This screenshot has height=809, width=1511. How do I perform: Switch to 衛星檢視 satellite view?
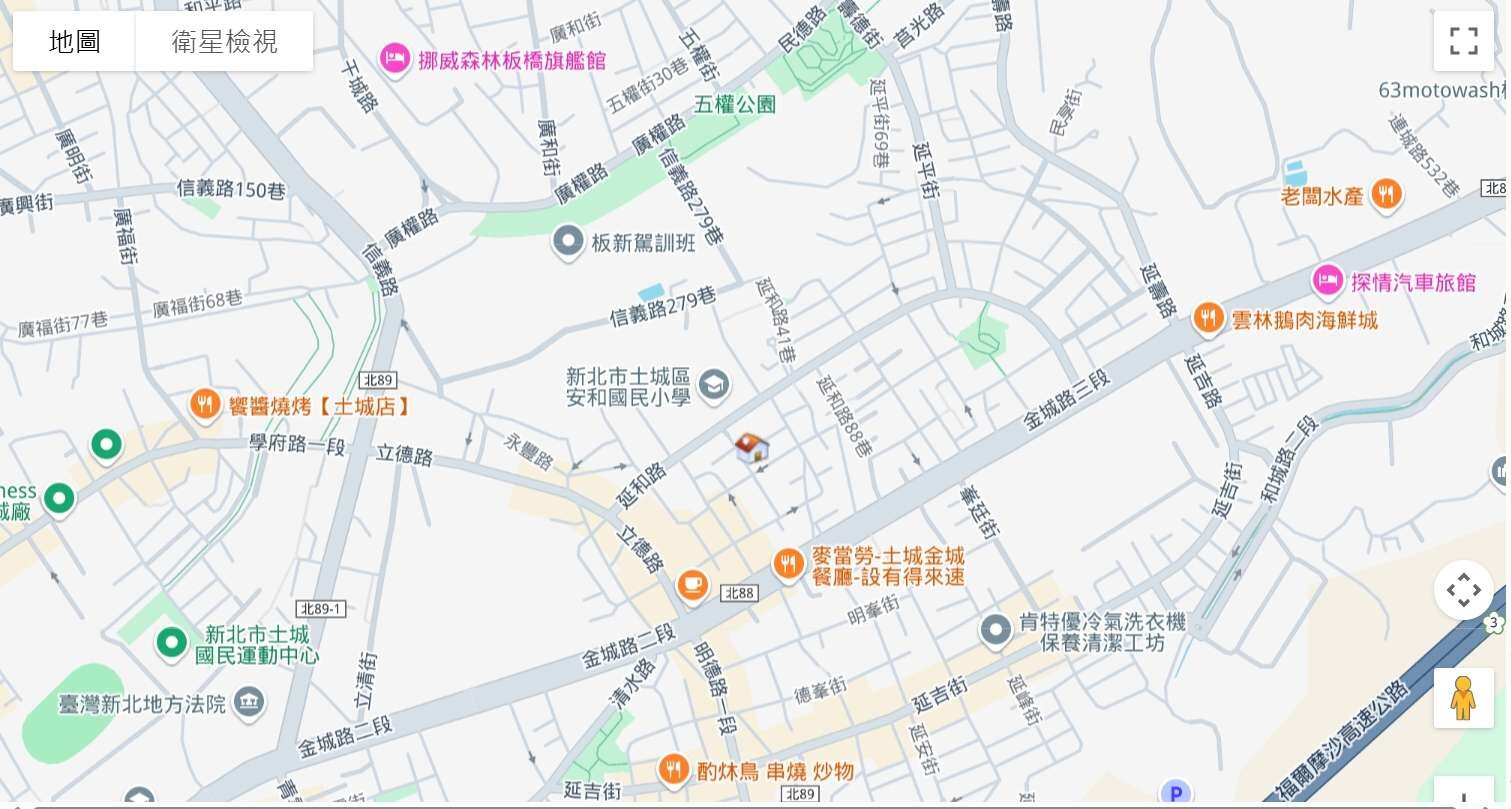point(224,42)
